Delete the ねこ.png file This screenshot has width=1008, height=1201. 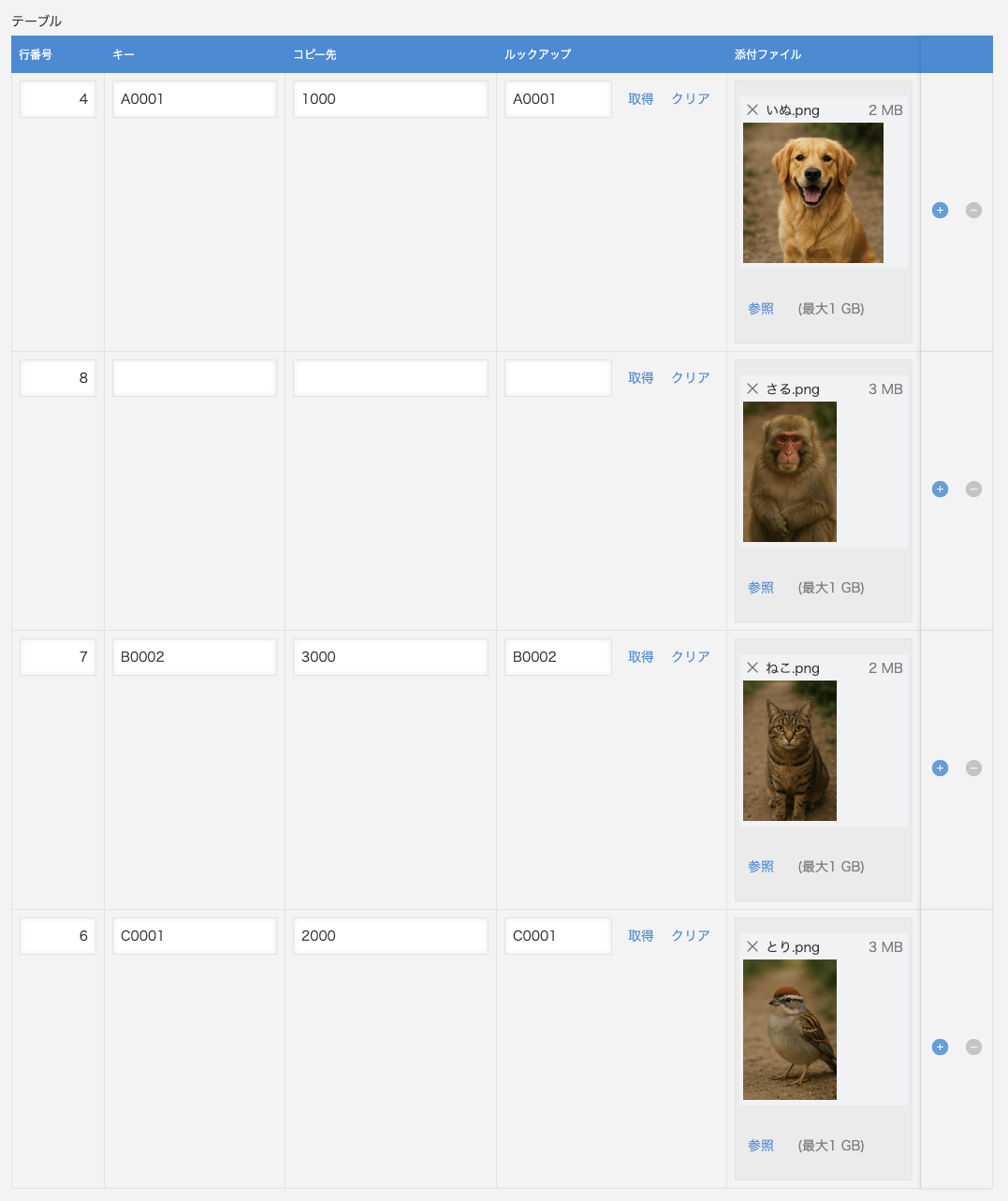(x=752, y=668)
